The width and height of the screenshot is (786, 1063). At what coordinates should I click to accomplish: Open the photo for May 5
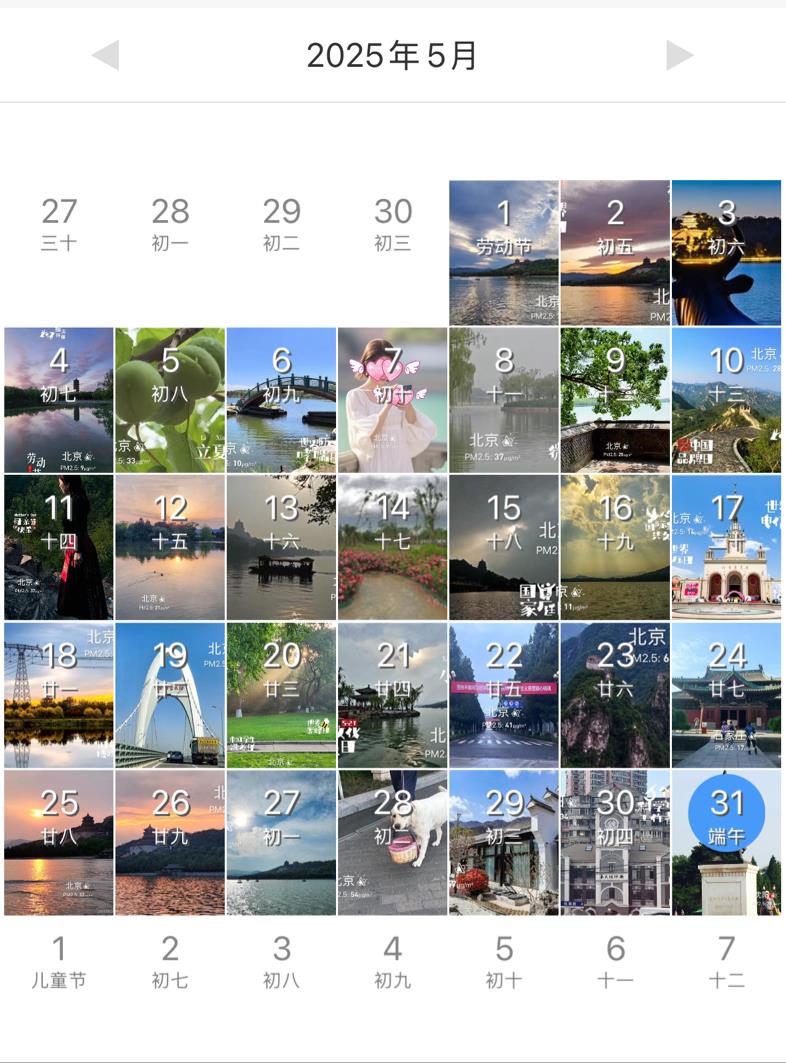click(x=170, y=400)
